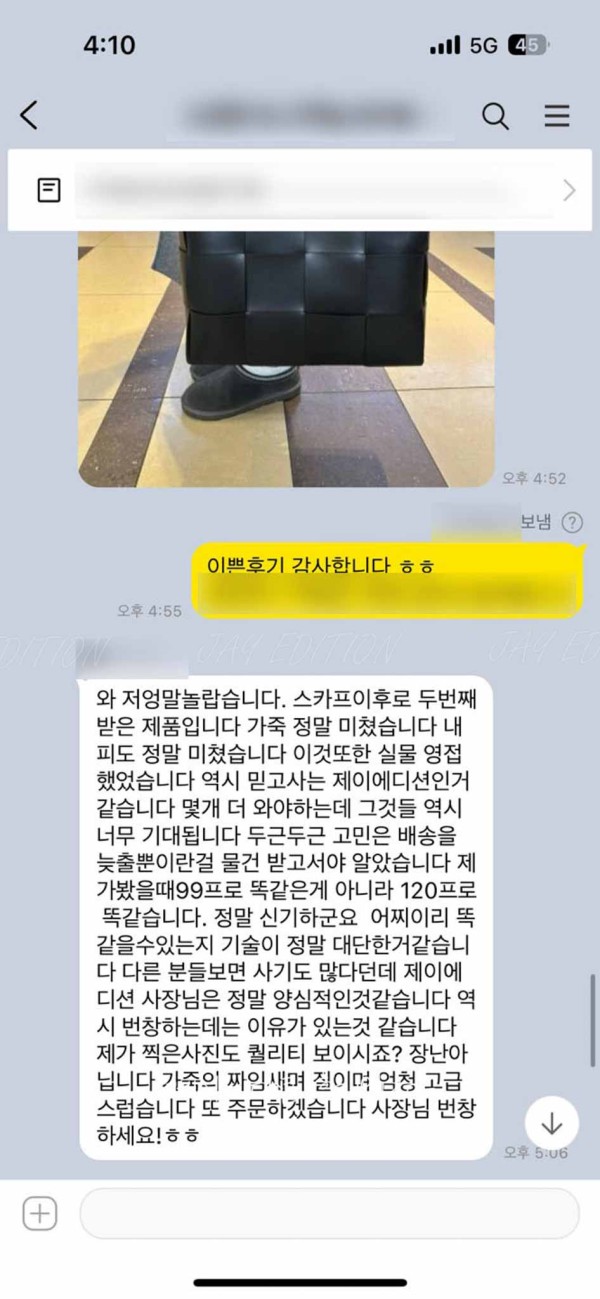The height and width of the screenshot is (1299, 600).
Task: Expand the pinned notice banner
Action: click(x=569, y=190)
